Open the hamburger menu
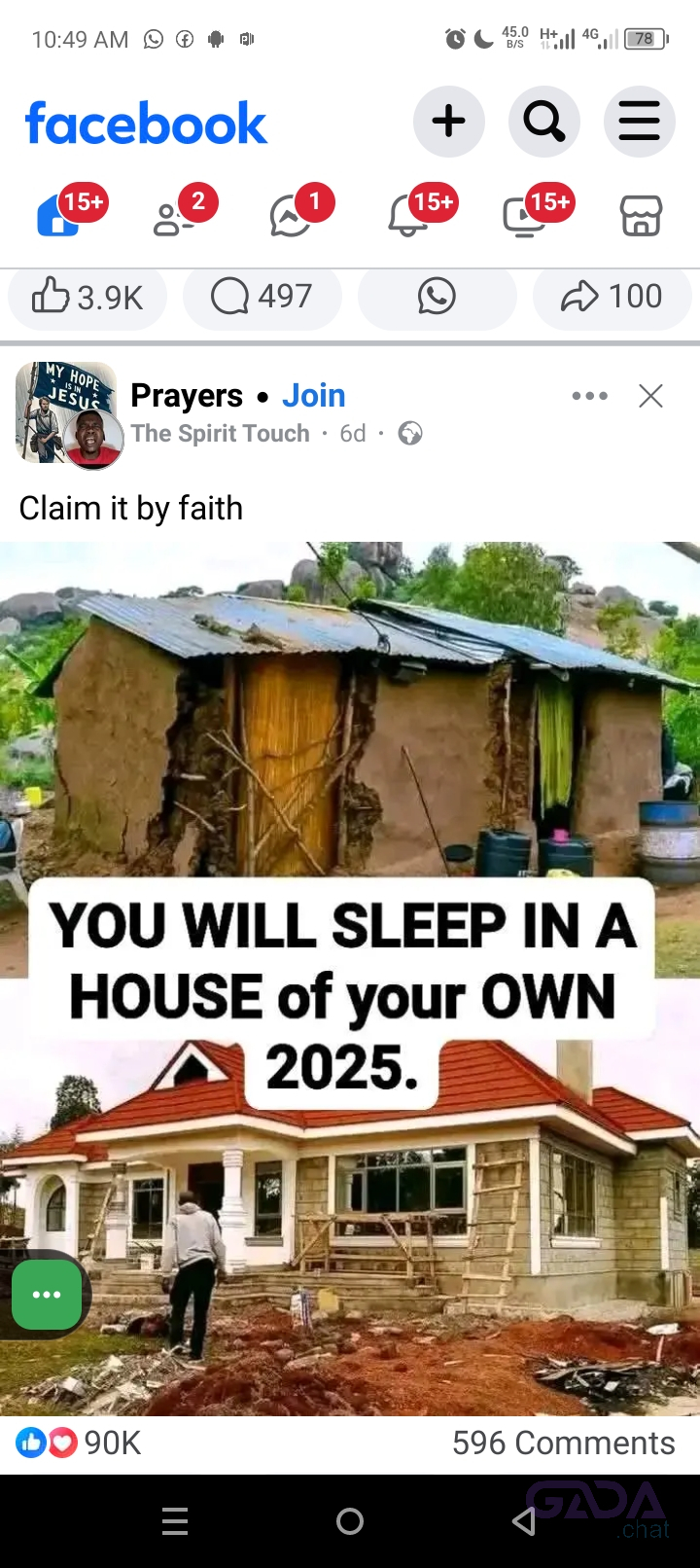700x1568 pixels. point(639,122)
